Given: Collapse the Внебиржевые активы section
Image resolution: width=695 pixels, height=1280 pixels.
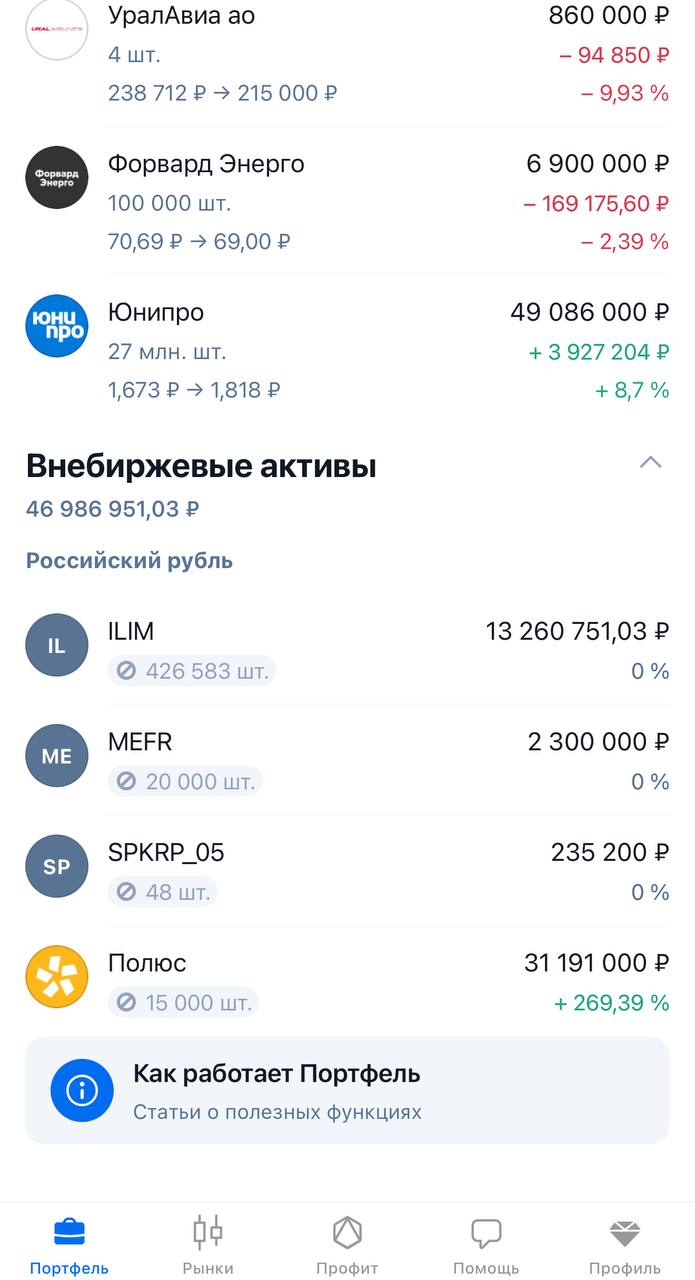Looking at the screenshot, I should (650, 462).
